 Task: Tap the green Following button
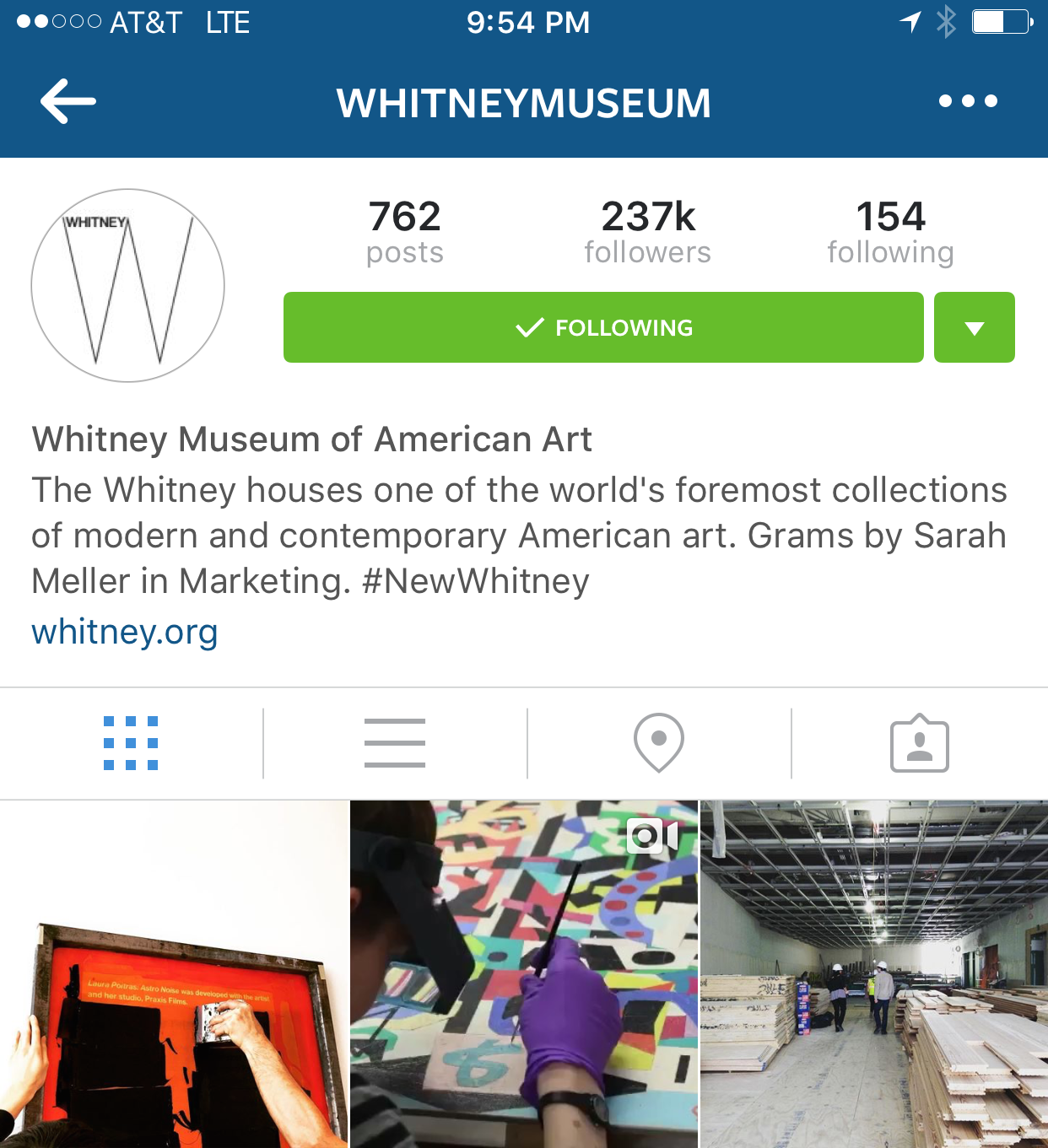(x=603, y=327)
